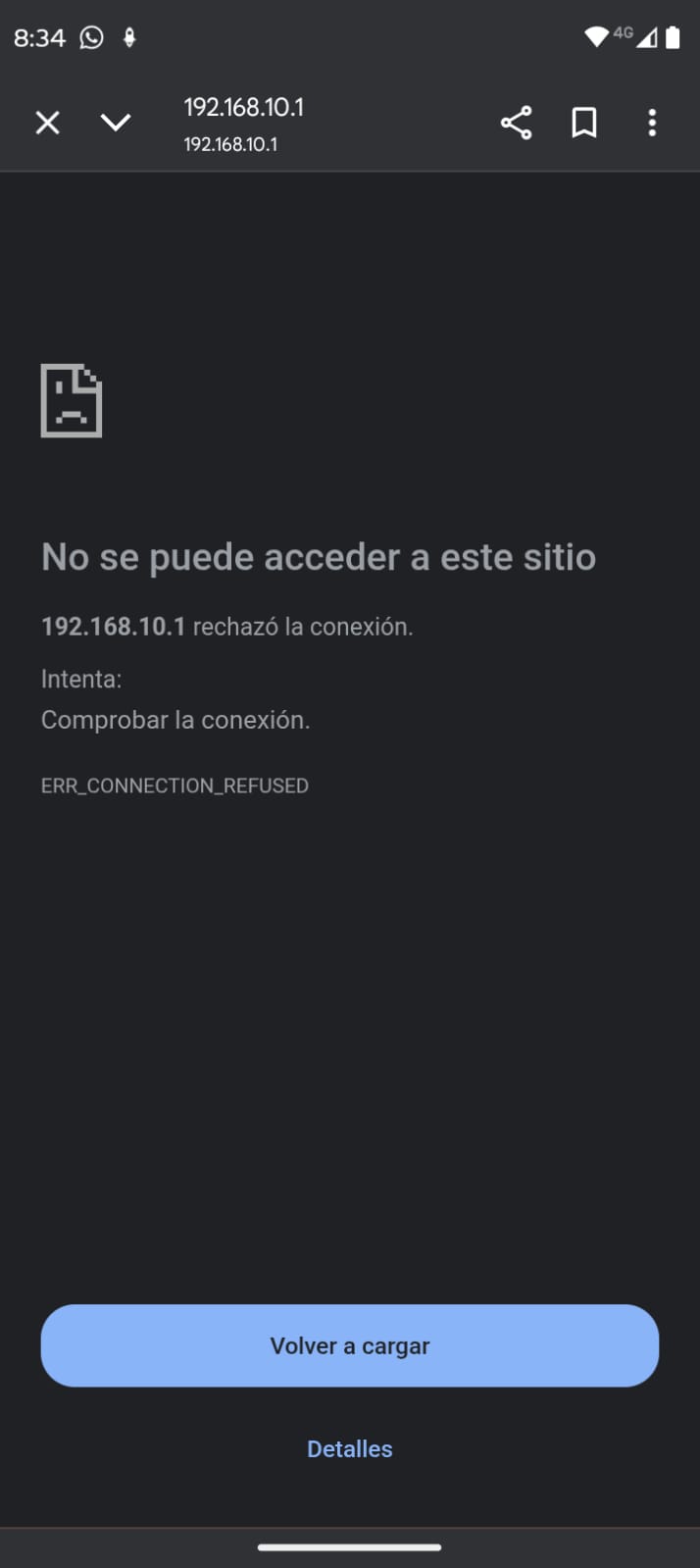700x1568 pixels.
Task: Open the Detalles link
Action: (349, 1448)
